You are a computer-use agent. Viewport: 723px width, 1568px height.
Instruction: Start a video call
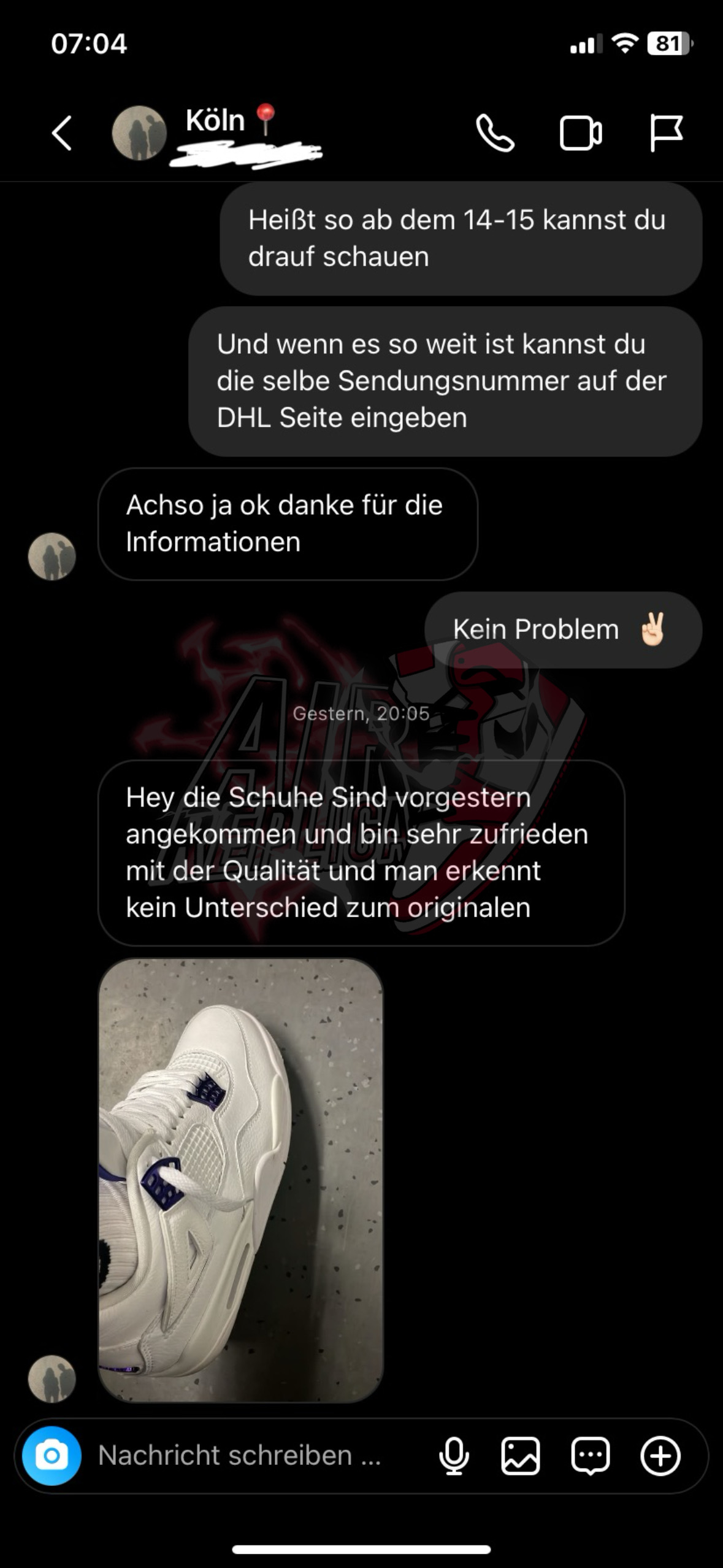(x=580, y=133)
